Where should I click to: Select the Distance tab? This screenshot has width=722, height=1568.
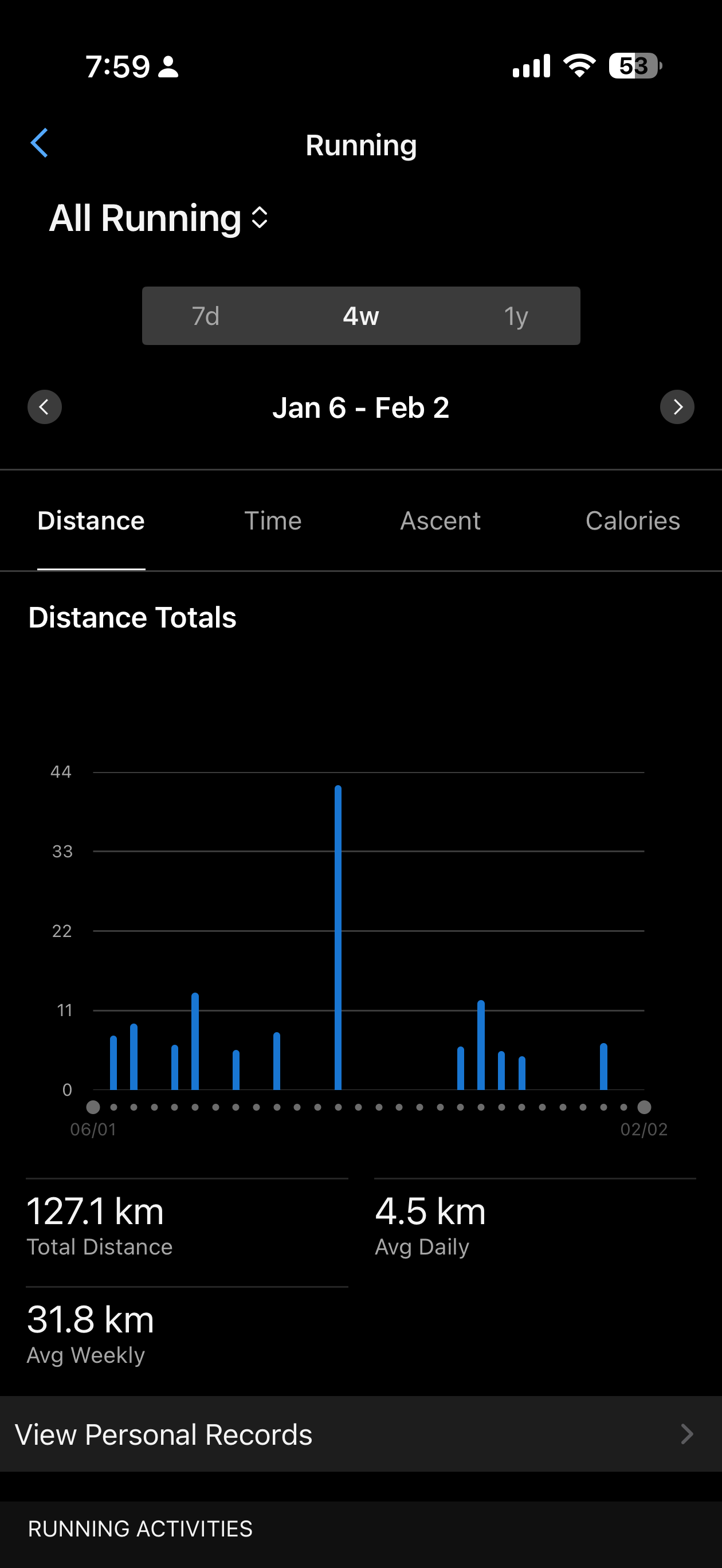(91, 521)
